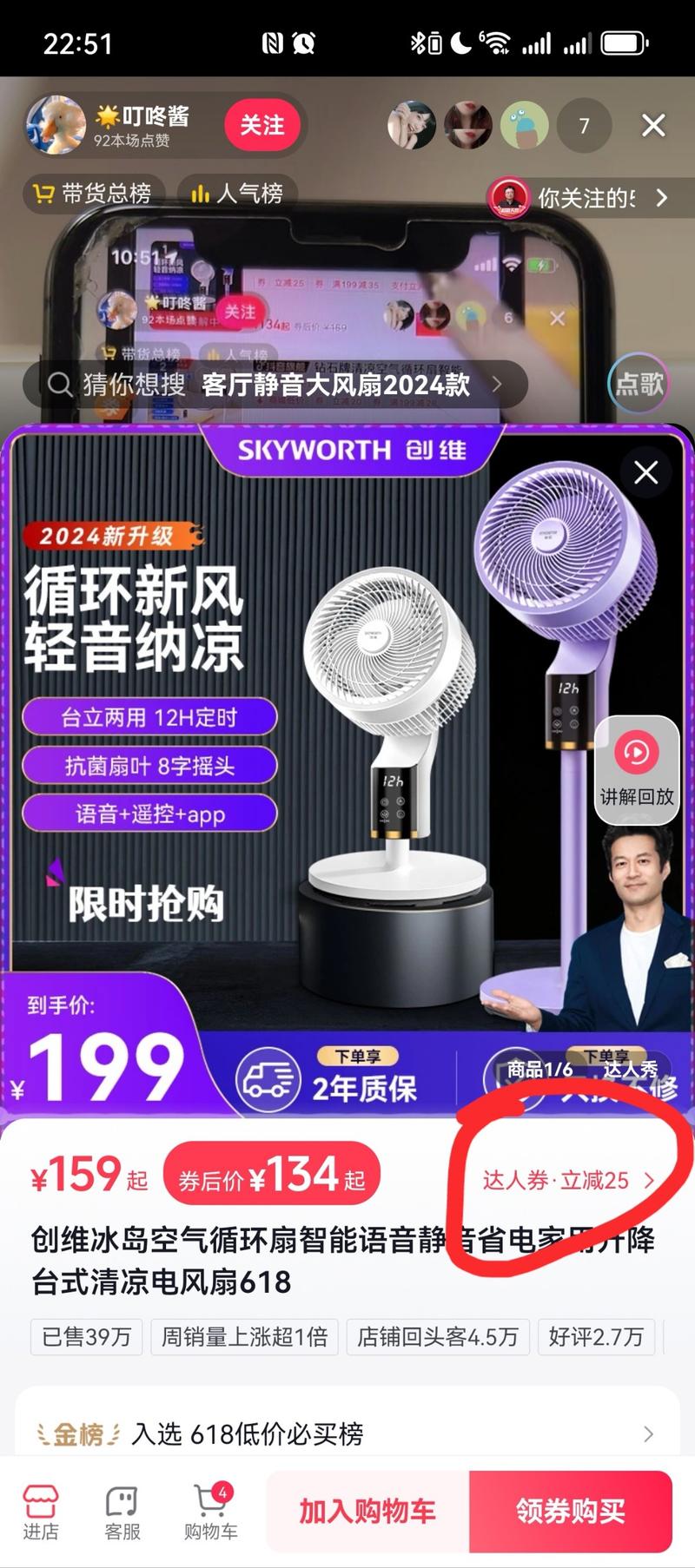
Task: Close the live stream
Action: pyautogui.click(x=653, y=126)
